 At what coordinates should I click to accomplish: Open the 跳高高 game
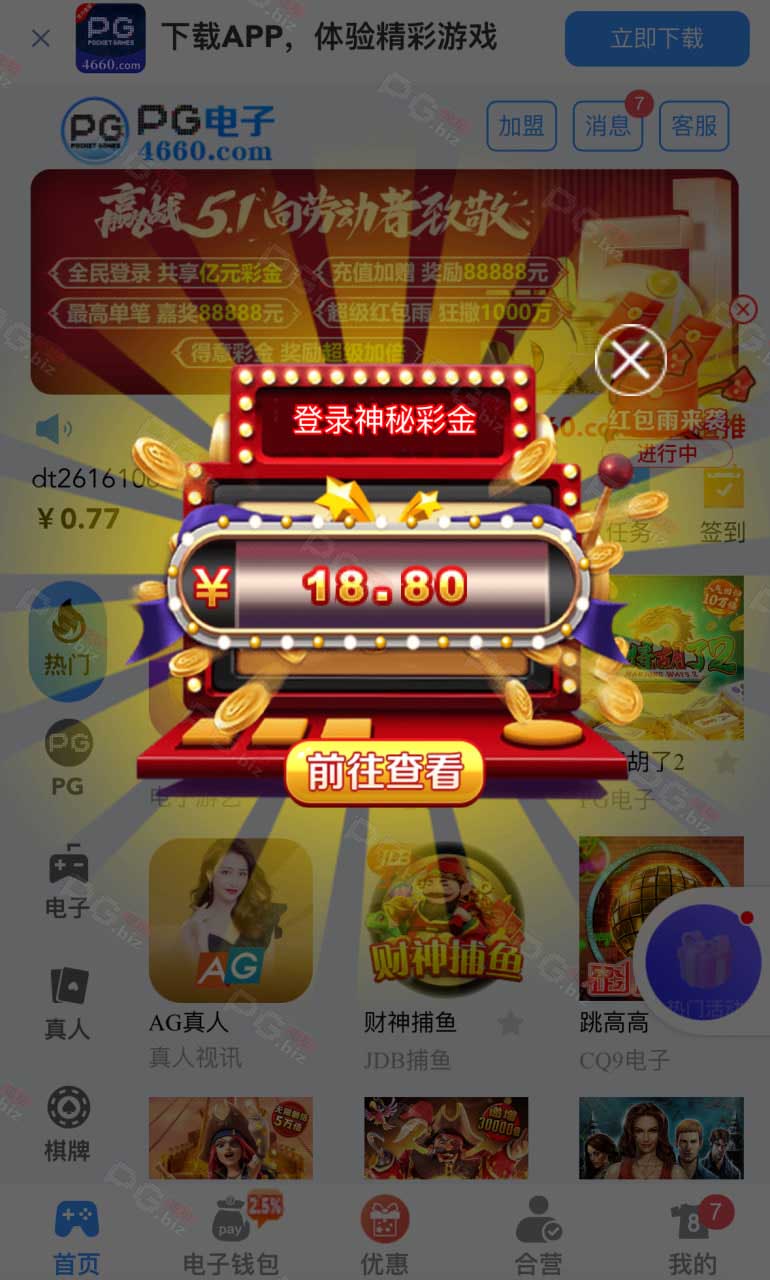[x=661, y=920]
